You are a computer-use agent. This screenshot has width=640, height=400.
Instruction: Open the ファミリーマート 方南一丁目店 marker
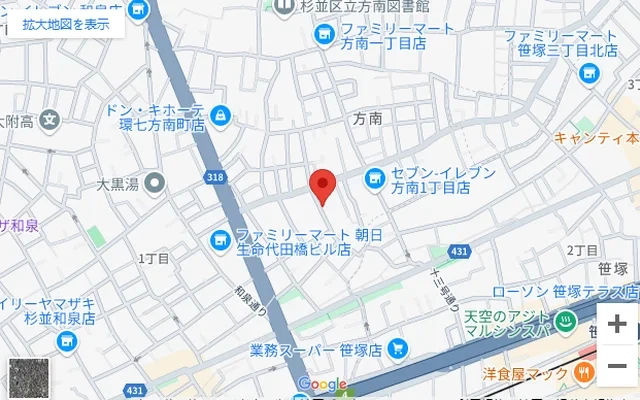point(324,36)
